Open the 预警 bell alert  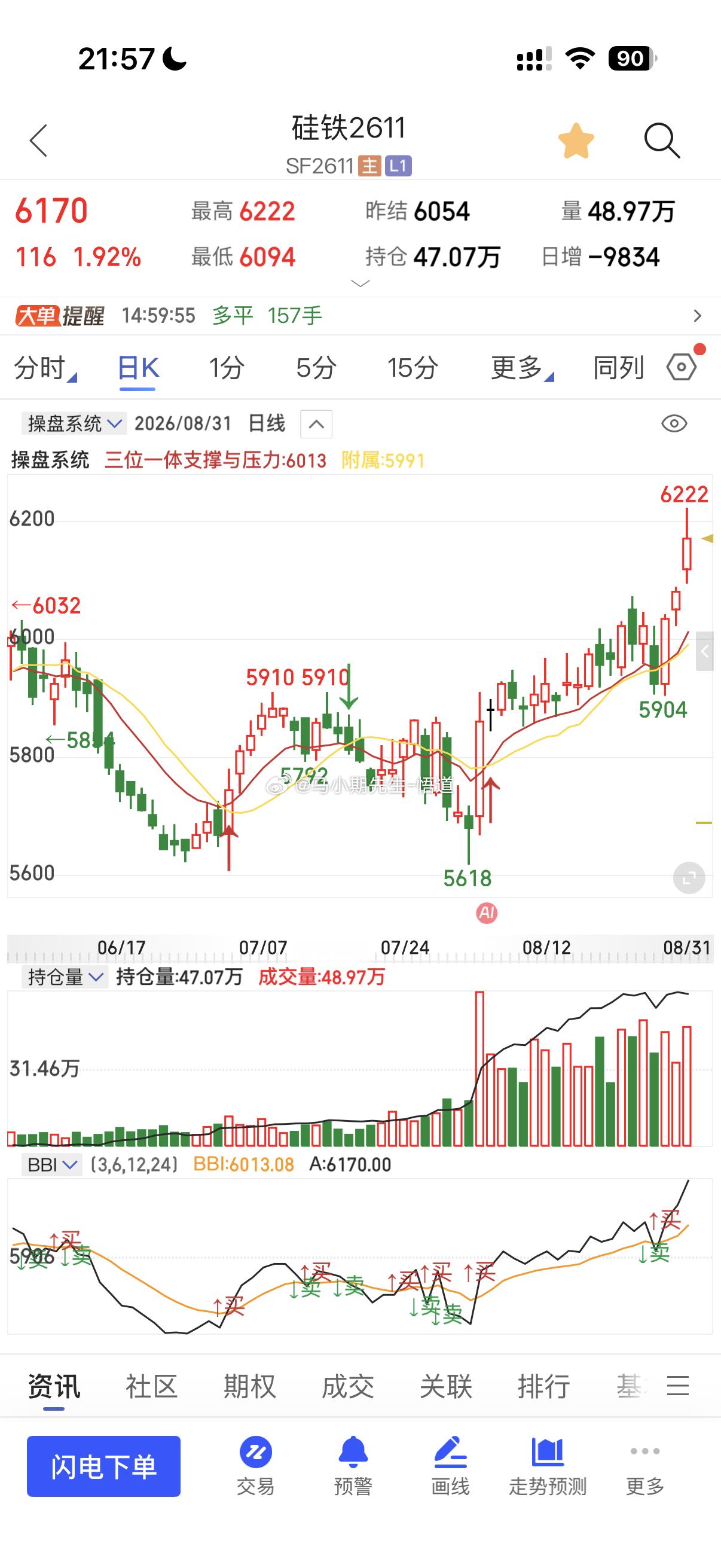(x=353, y=1466)
